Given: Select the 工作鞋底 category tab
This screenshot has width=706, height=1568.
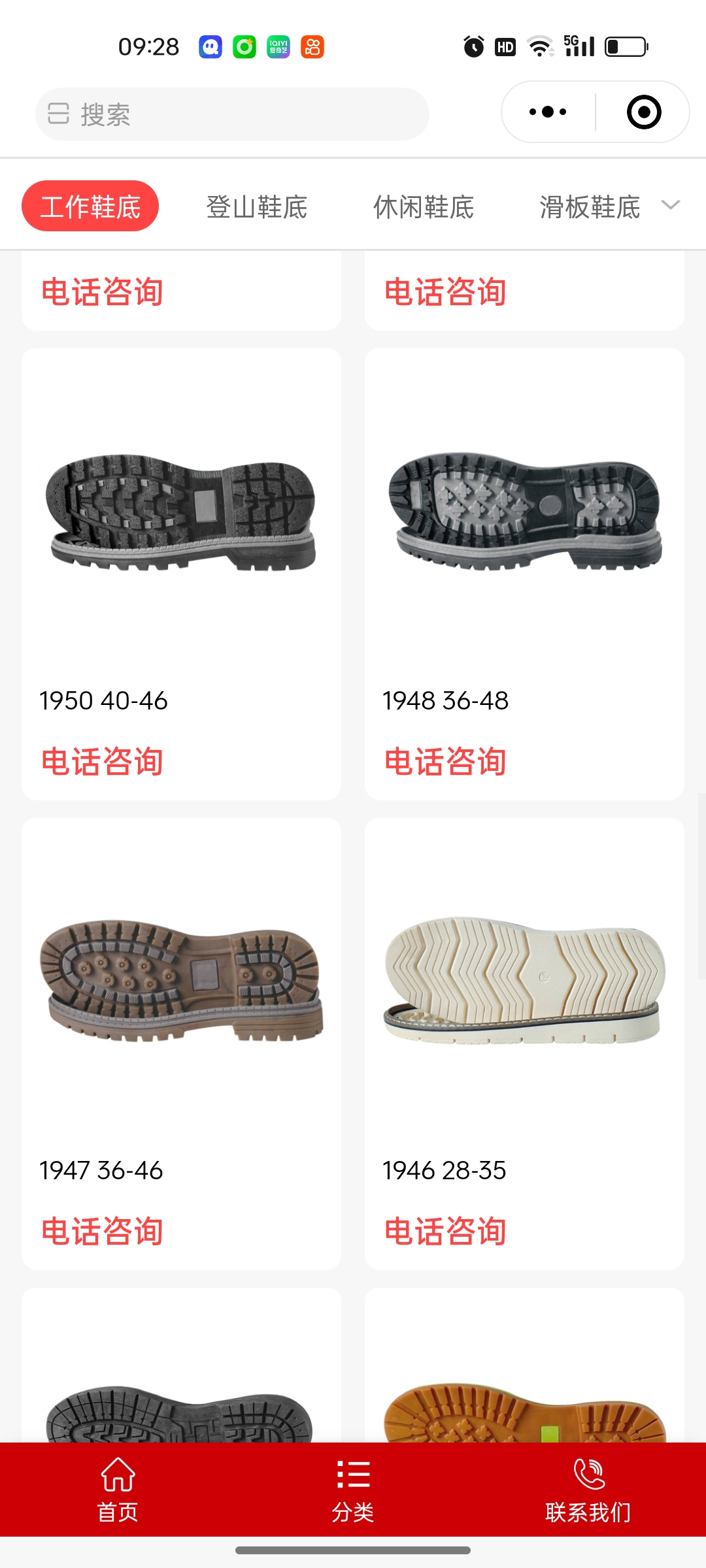Looking at the screenshot, I should 90,206.
